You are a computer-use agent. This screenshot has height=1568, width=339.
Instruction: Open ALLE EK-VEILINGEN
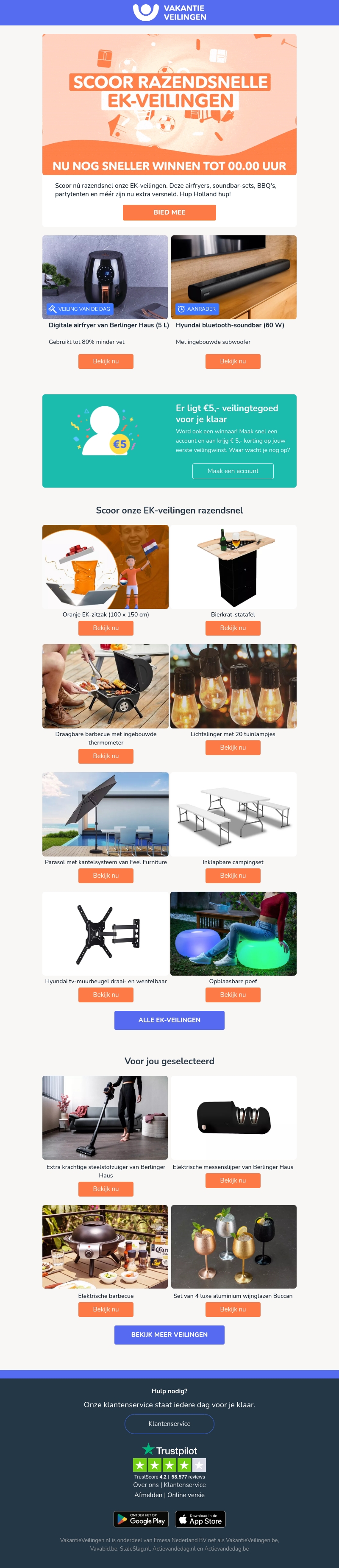point(169,1020)
